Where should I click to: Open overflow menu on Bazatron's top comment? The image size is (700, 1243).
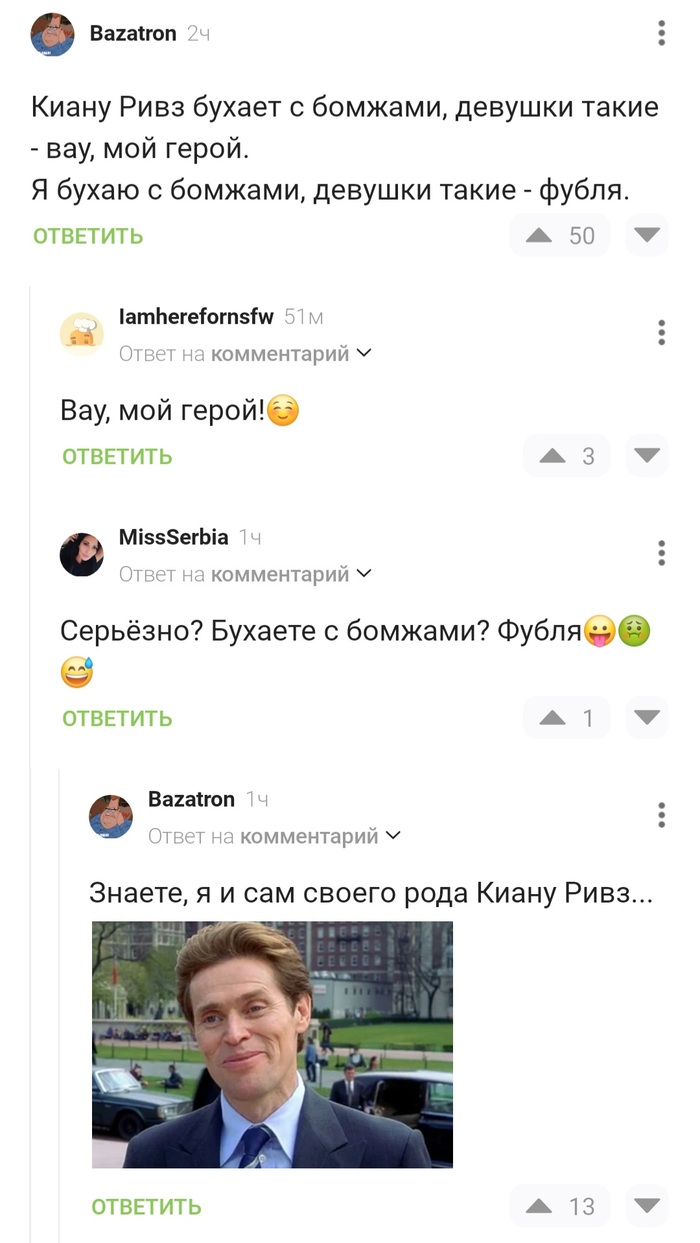661,33
